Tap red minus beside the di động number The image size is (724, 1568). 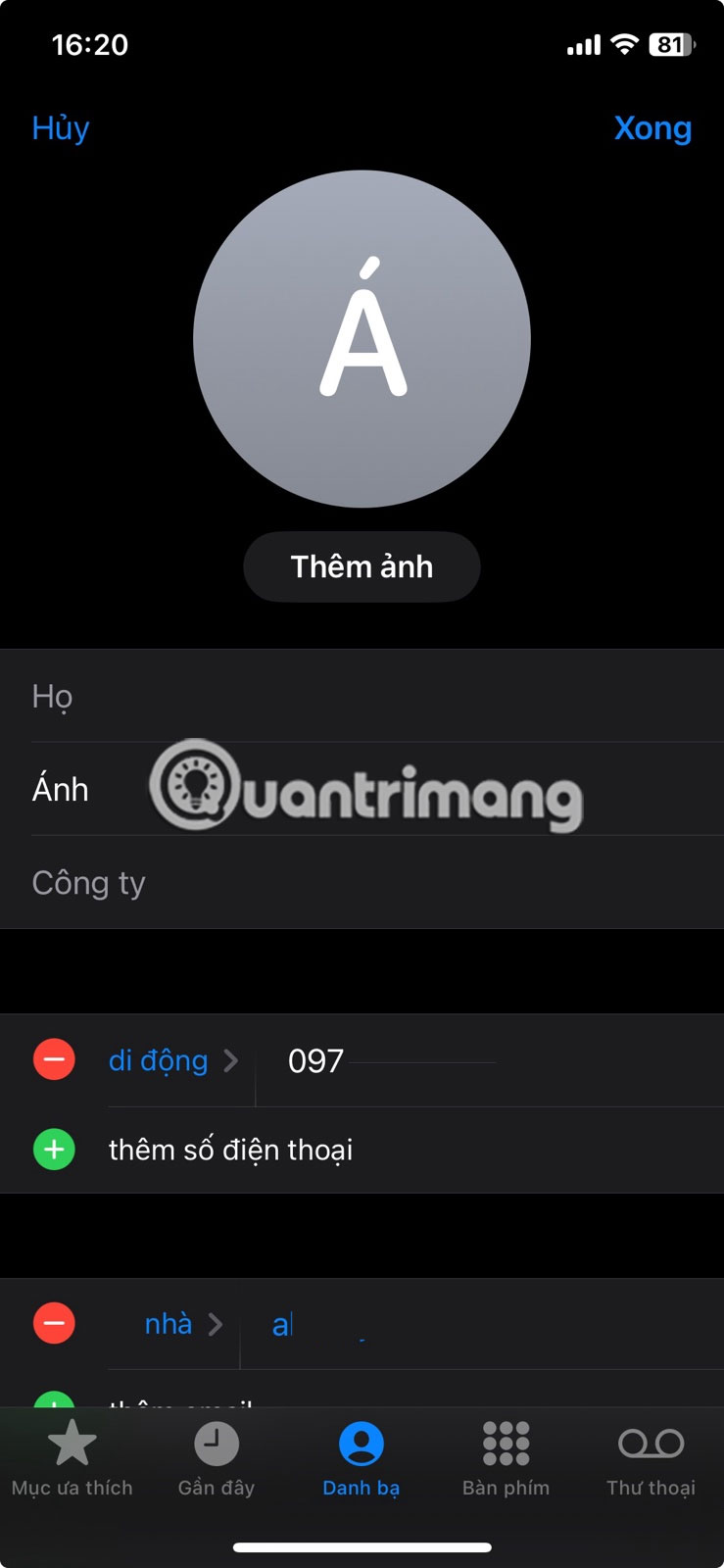(x=54, y=1059)
